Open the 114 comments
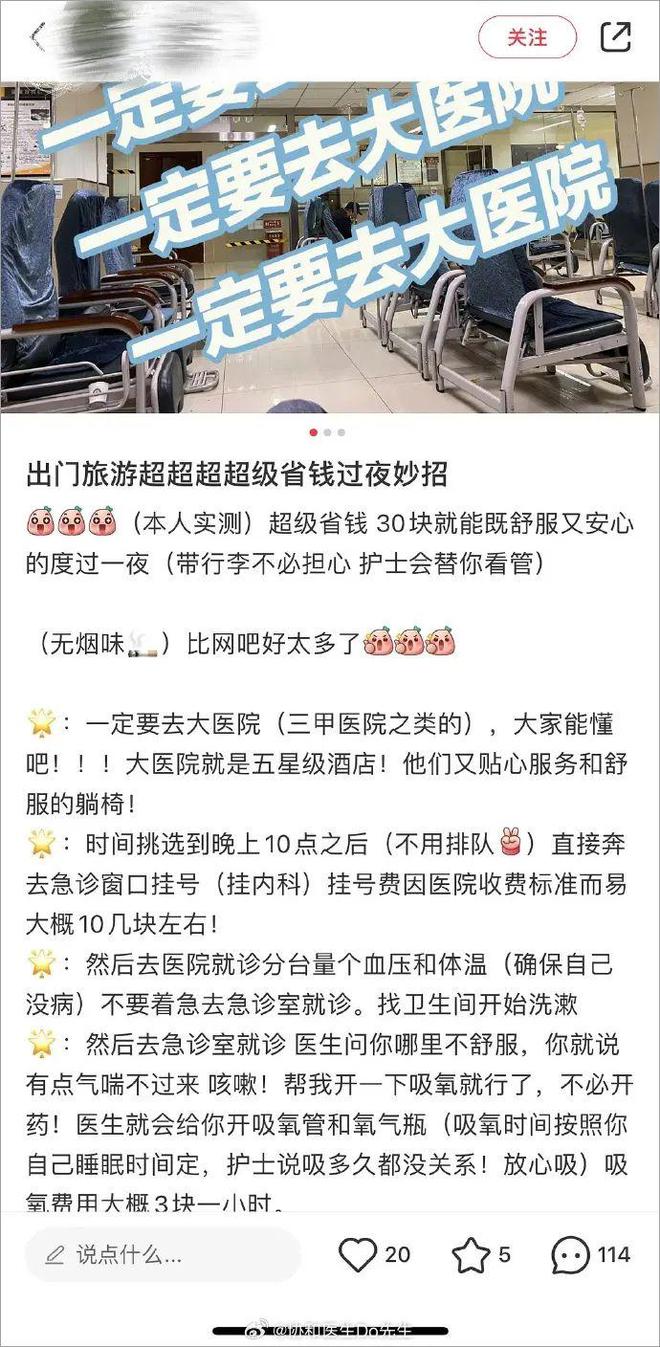Image resolution: width=660 pixels, height=1347 pixels. point(572,1254)
